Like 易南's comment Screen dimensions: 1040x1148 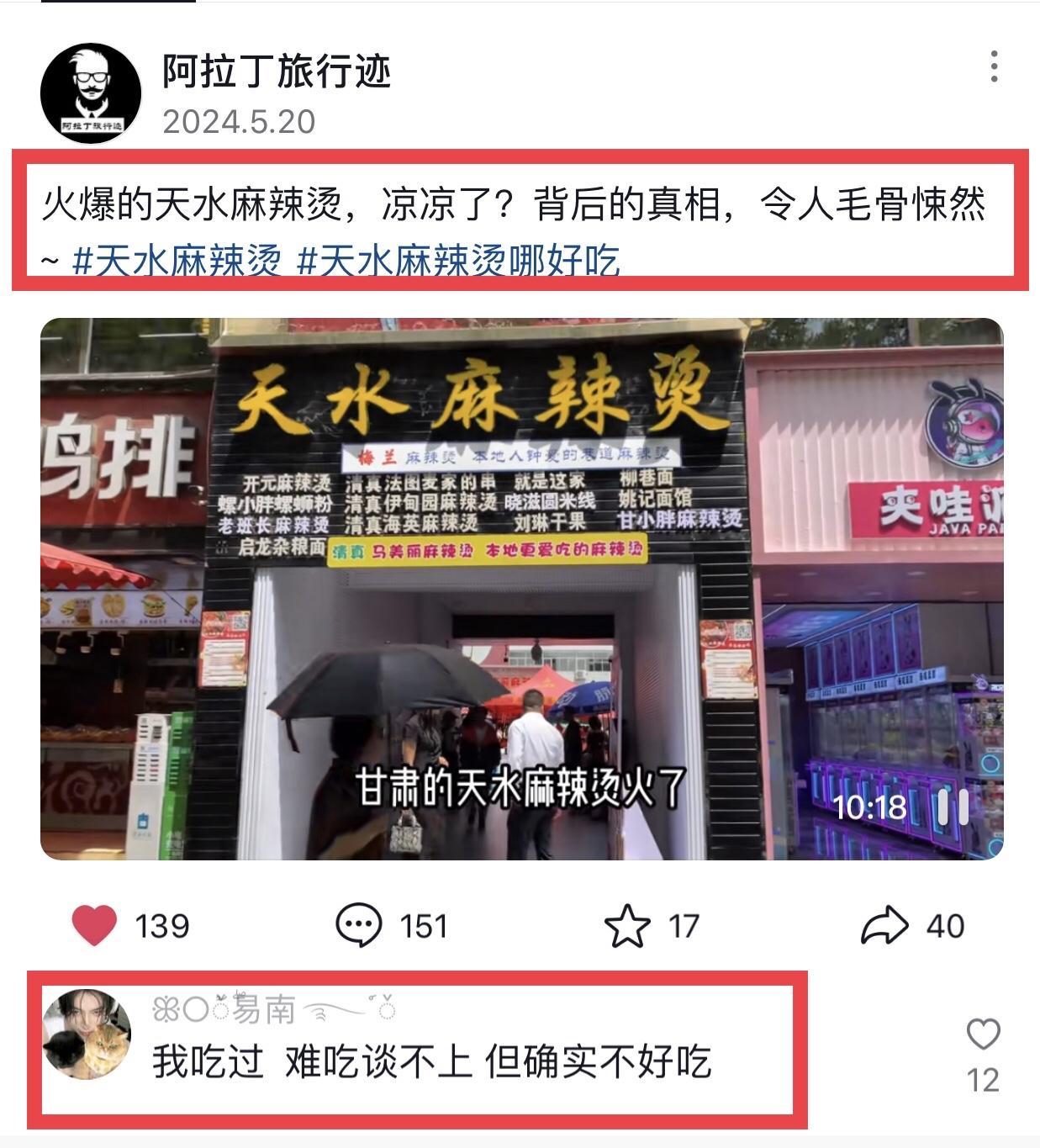983,1035
